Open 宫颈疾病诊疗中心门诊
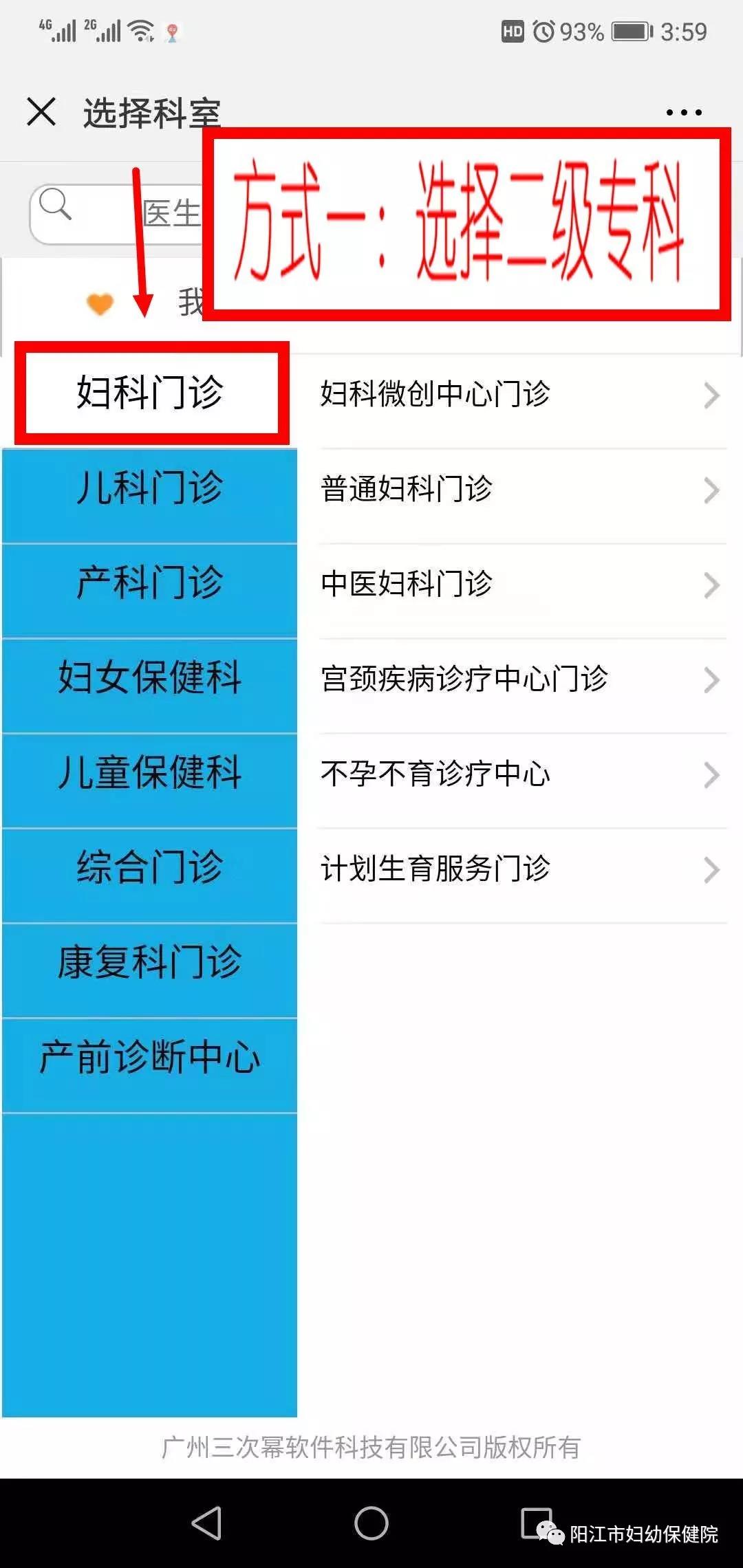Viewport: 743px width, 1568px height. click(519, 679)
